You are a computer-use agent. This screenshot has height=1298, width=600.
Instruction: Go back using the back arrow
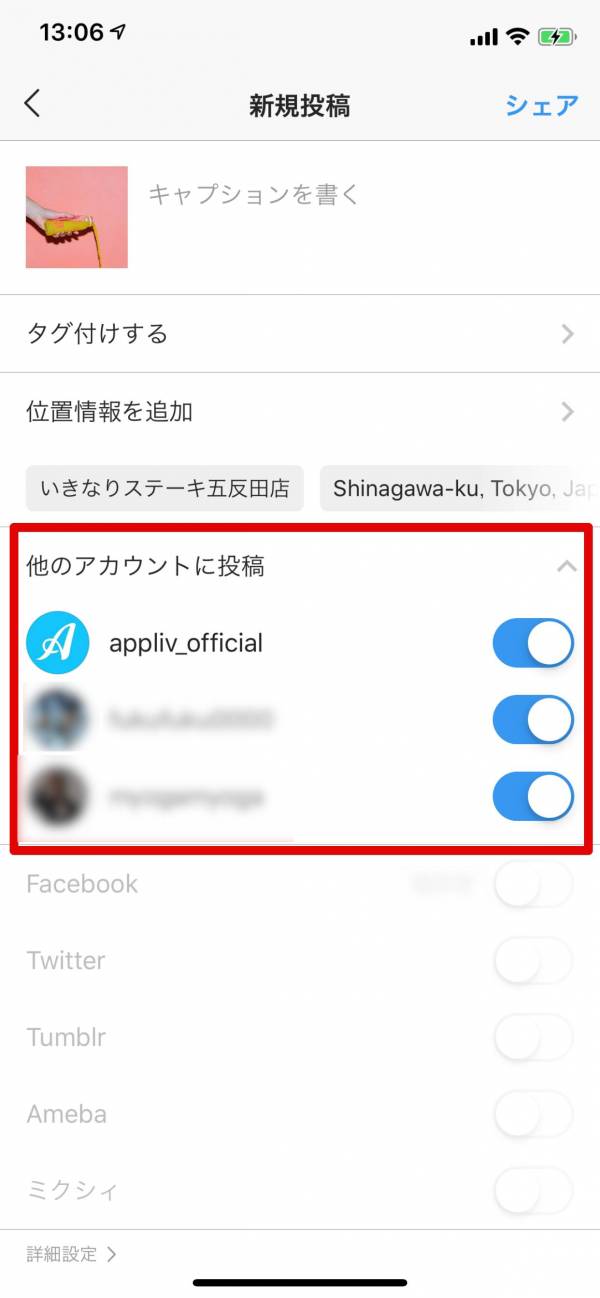point(33,104)
